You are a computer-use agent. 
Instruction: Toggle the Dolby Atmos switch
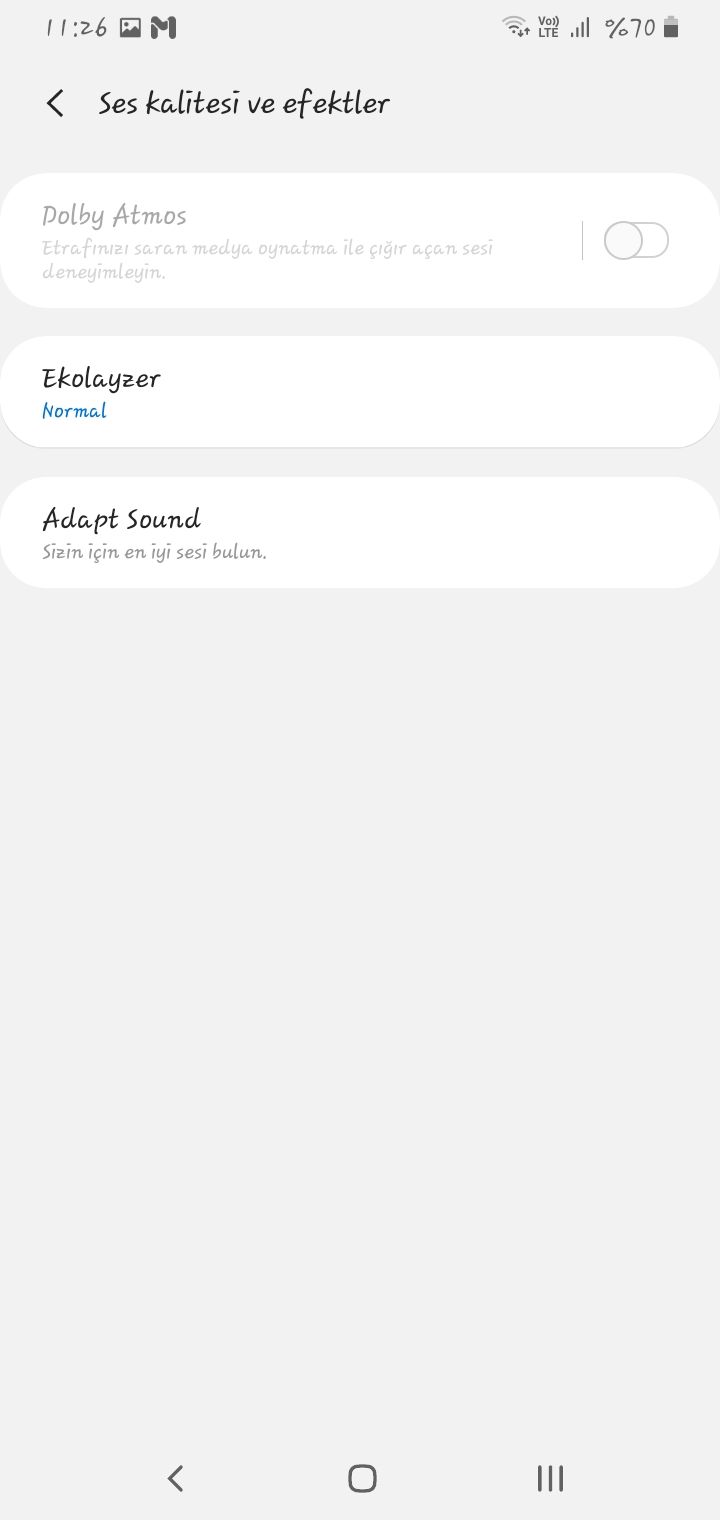tap(636, 241)
